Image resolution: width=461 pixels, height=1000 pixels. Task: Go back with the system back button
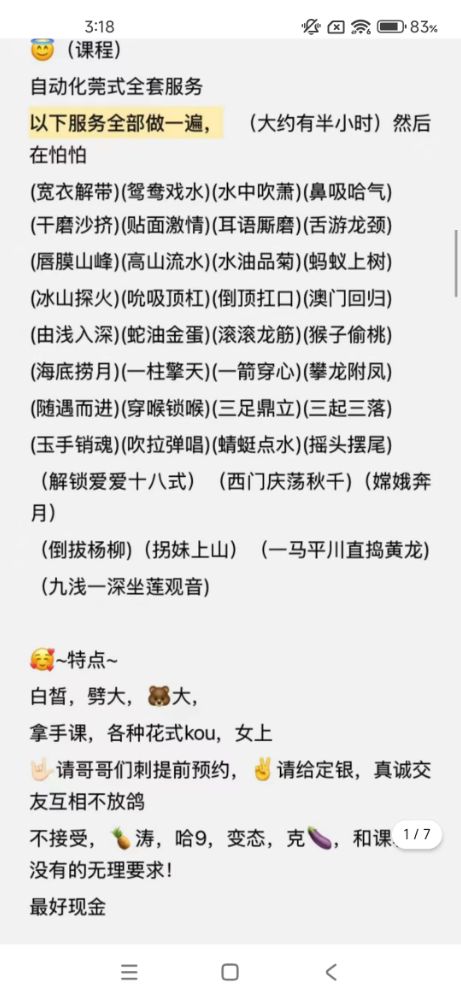tap(330, 972)
